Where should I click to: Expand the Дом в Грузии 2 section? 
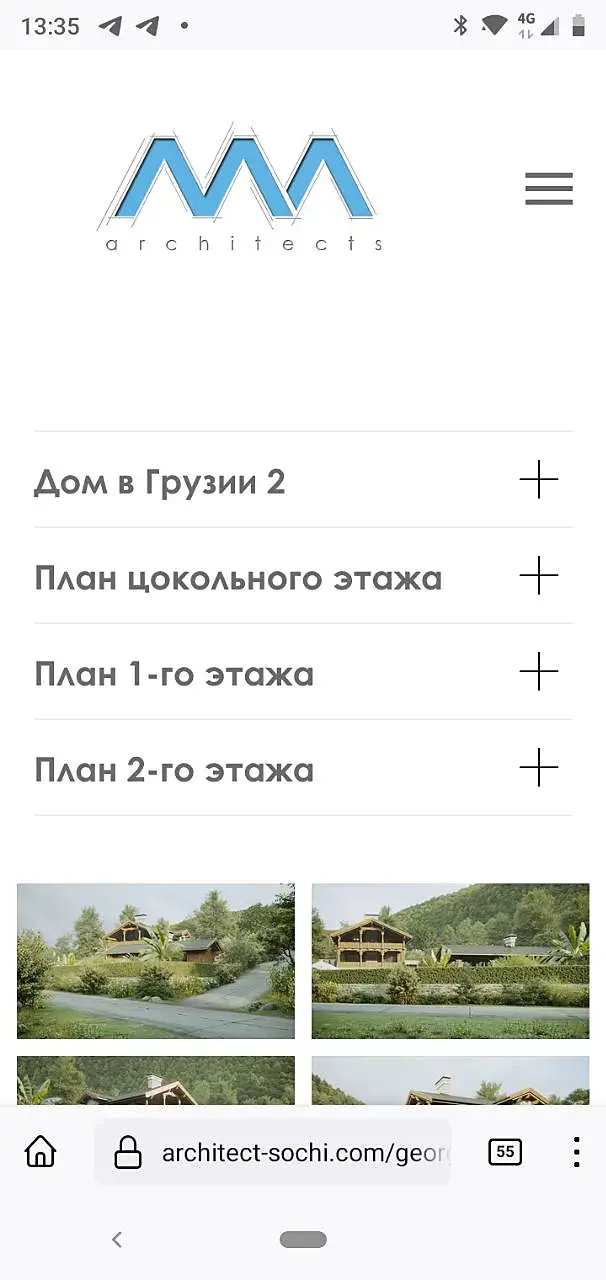(538, 481)
